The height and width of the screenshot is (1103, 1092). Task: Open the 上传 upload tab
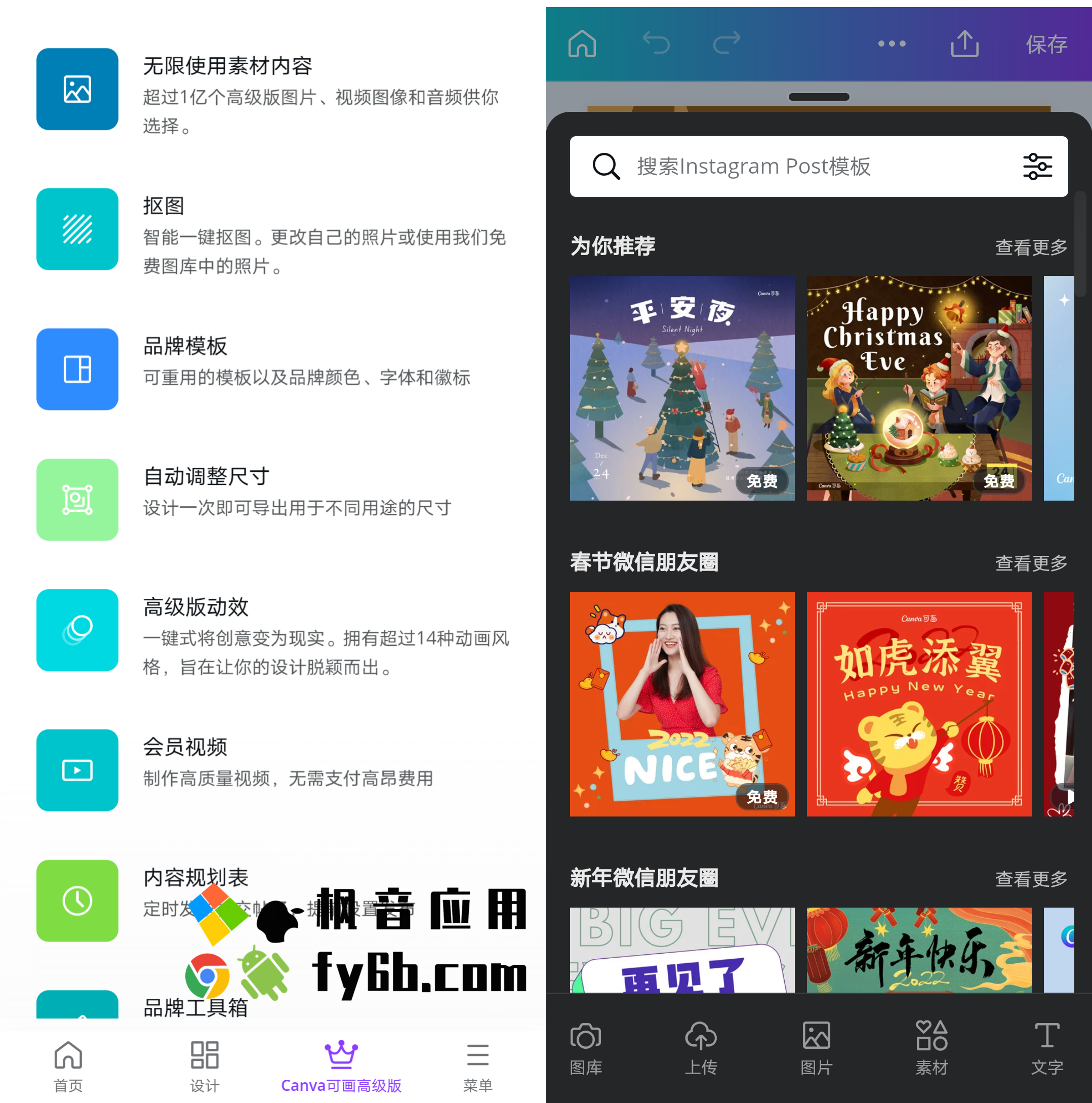[701, 1048]
